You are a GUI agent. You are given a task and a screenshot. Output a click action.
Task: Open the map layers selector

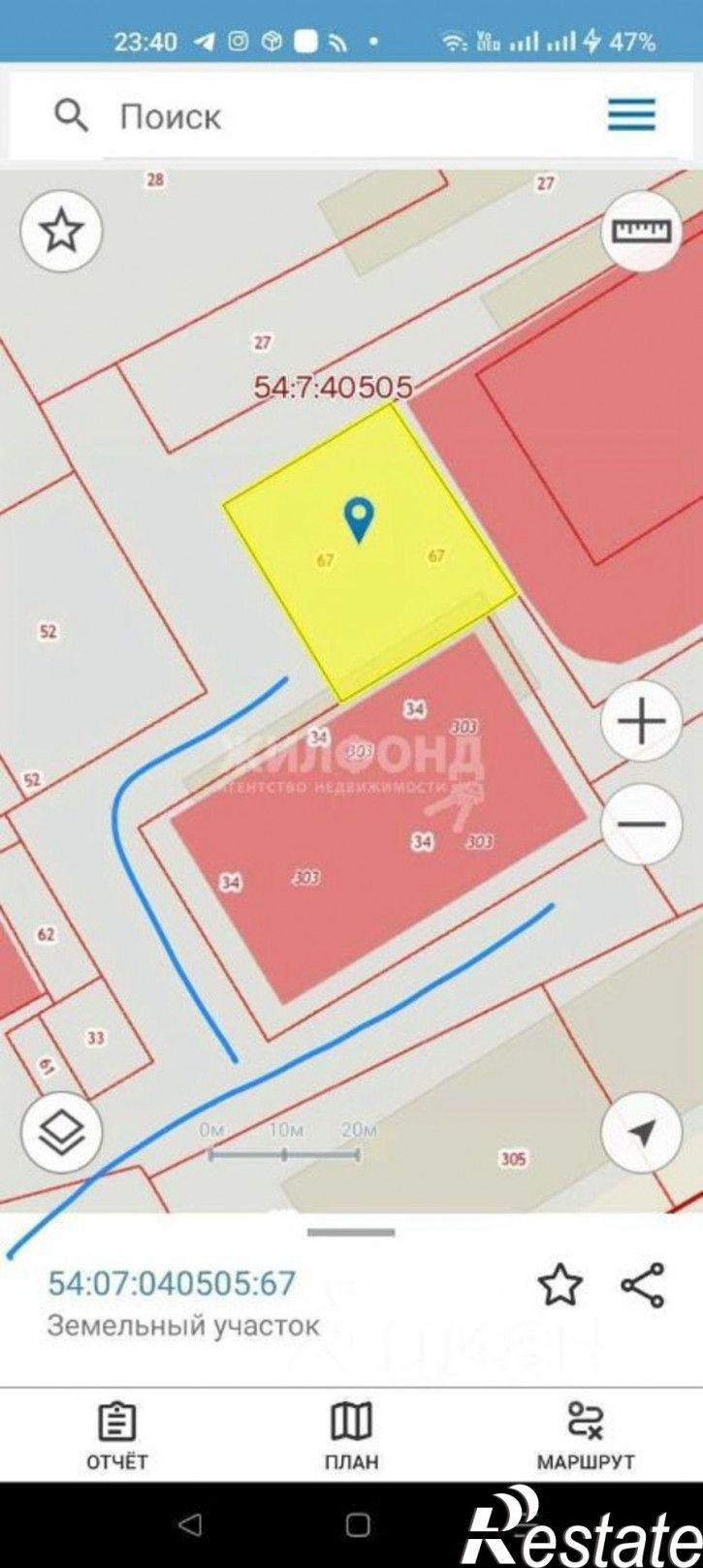62,1133
